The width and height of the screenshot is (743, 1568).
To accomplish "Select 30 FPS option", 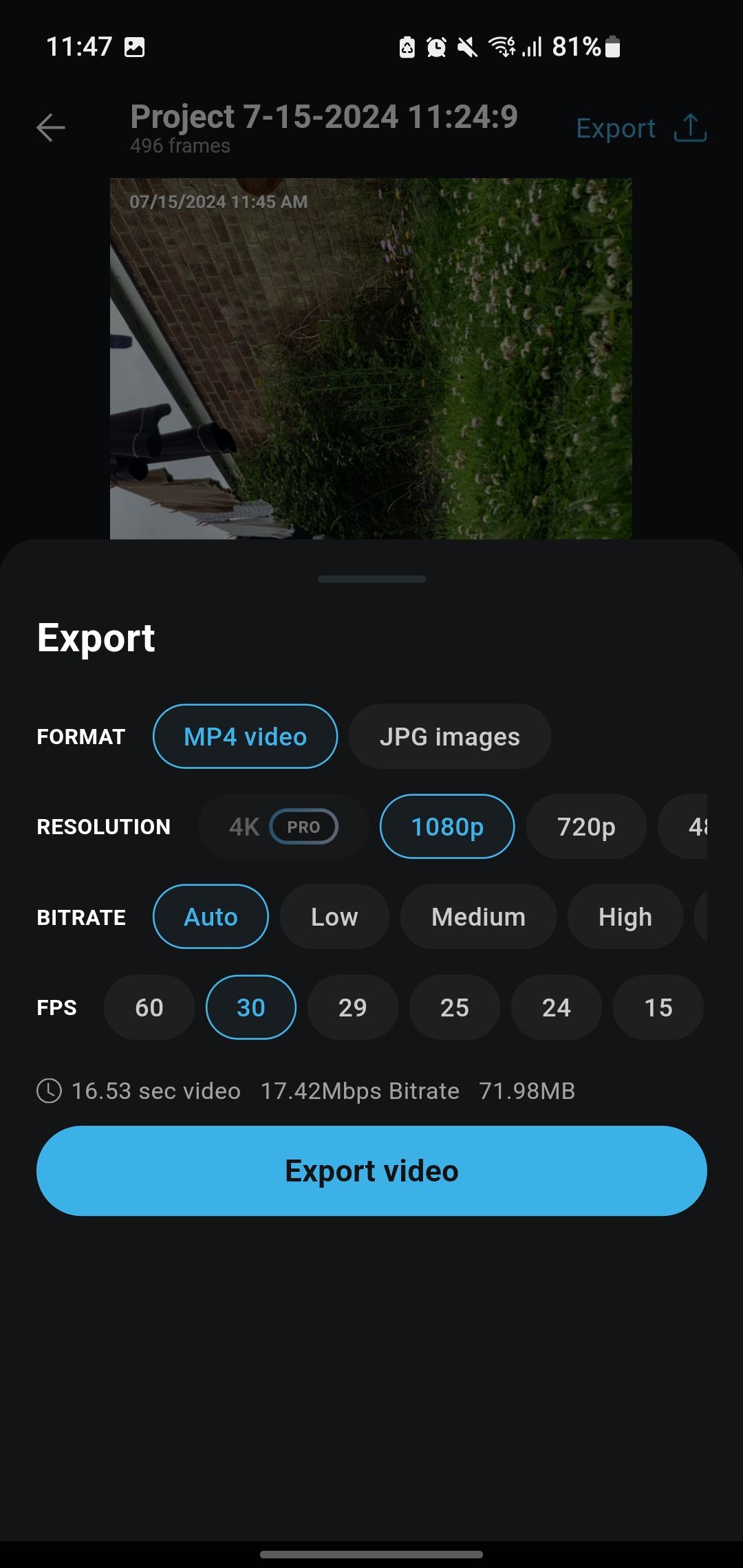I will tap(251, 1008).
